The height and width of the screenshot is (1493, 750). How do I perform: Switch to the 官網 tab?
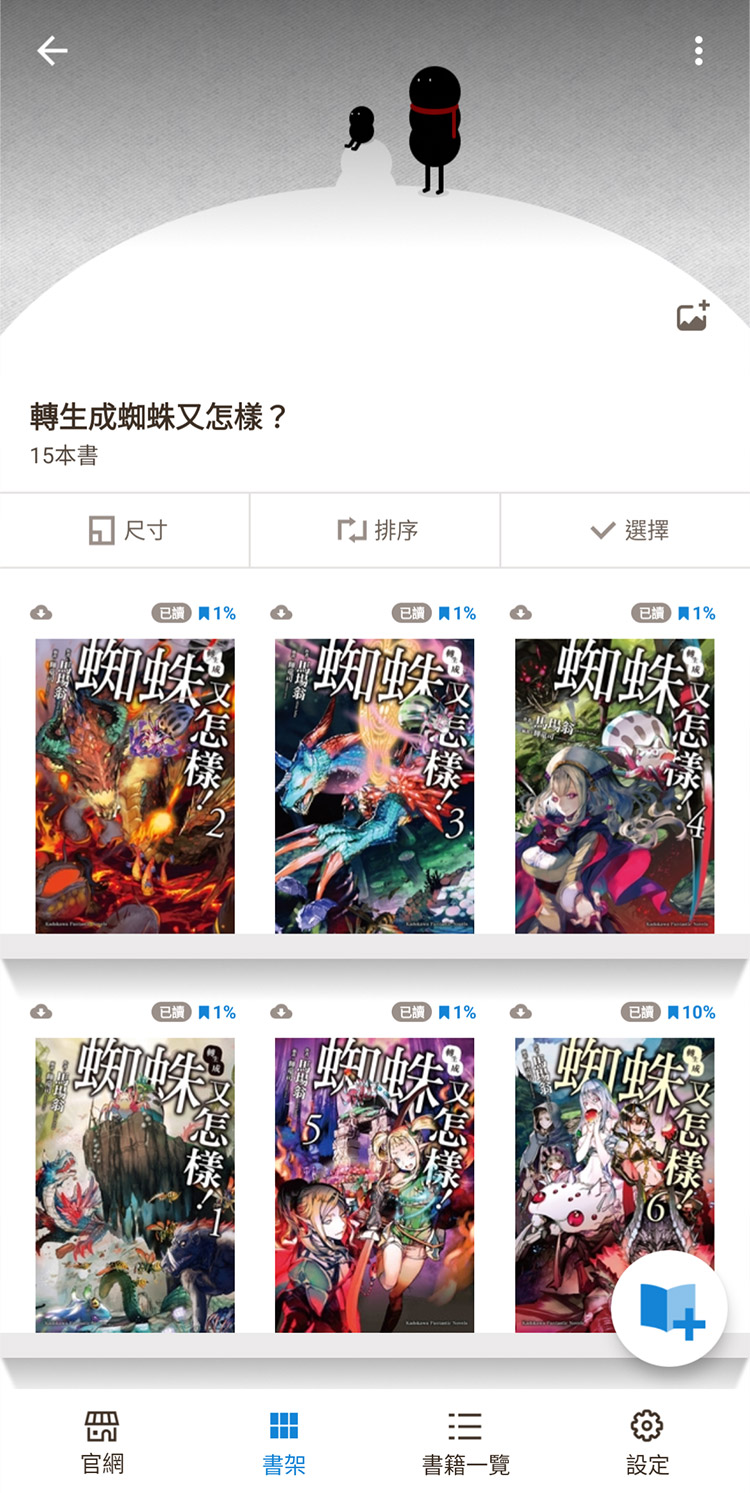[x=102, y=1442]
